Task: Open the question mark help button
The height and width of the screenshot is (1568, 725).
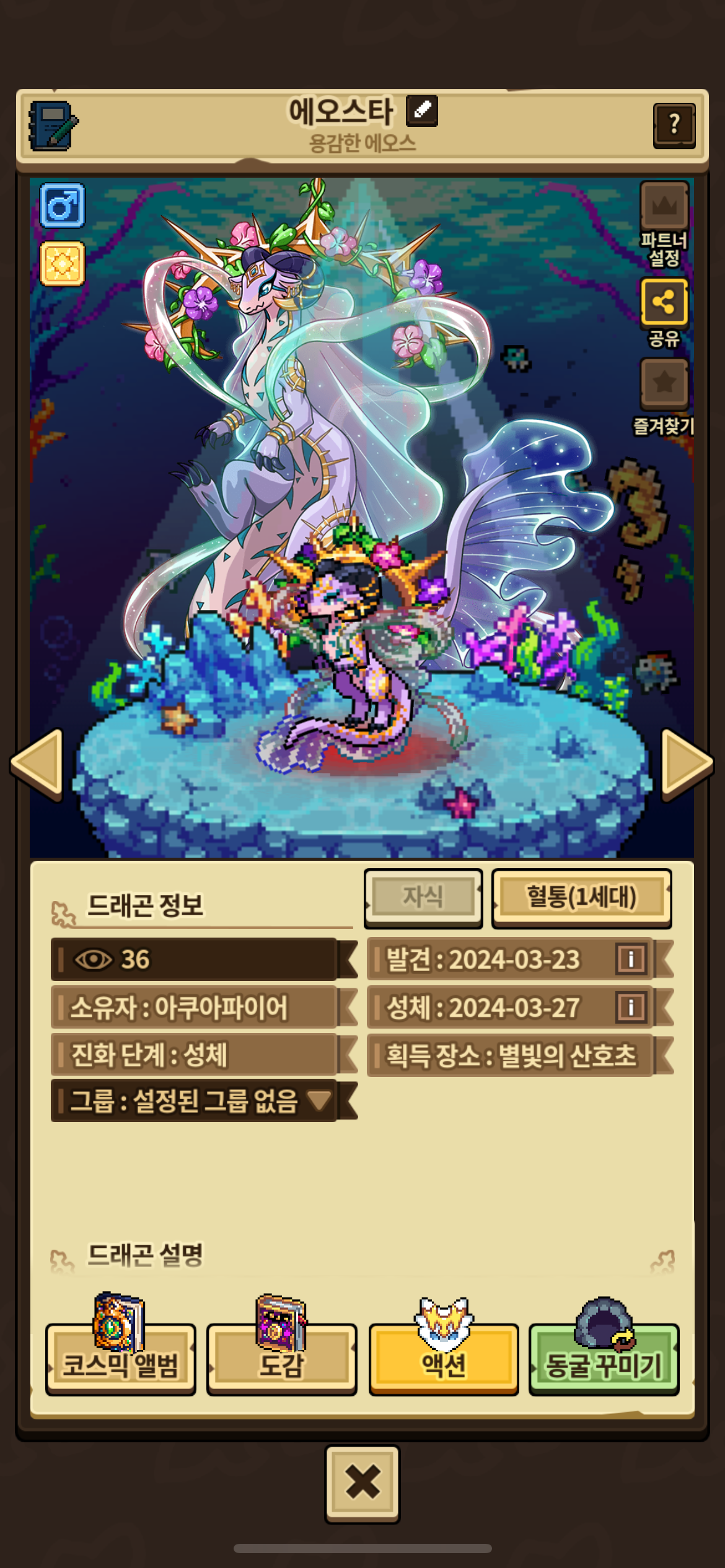Action: point(674,126)
